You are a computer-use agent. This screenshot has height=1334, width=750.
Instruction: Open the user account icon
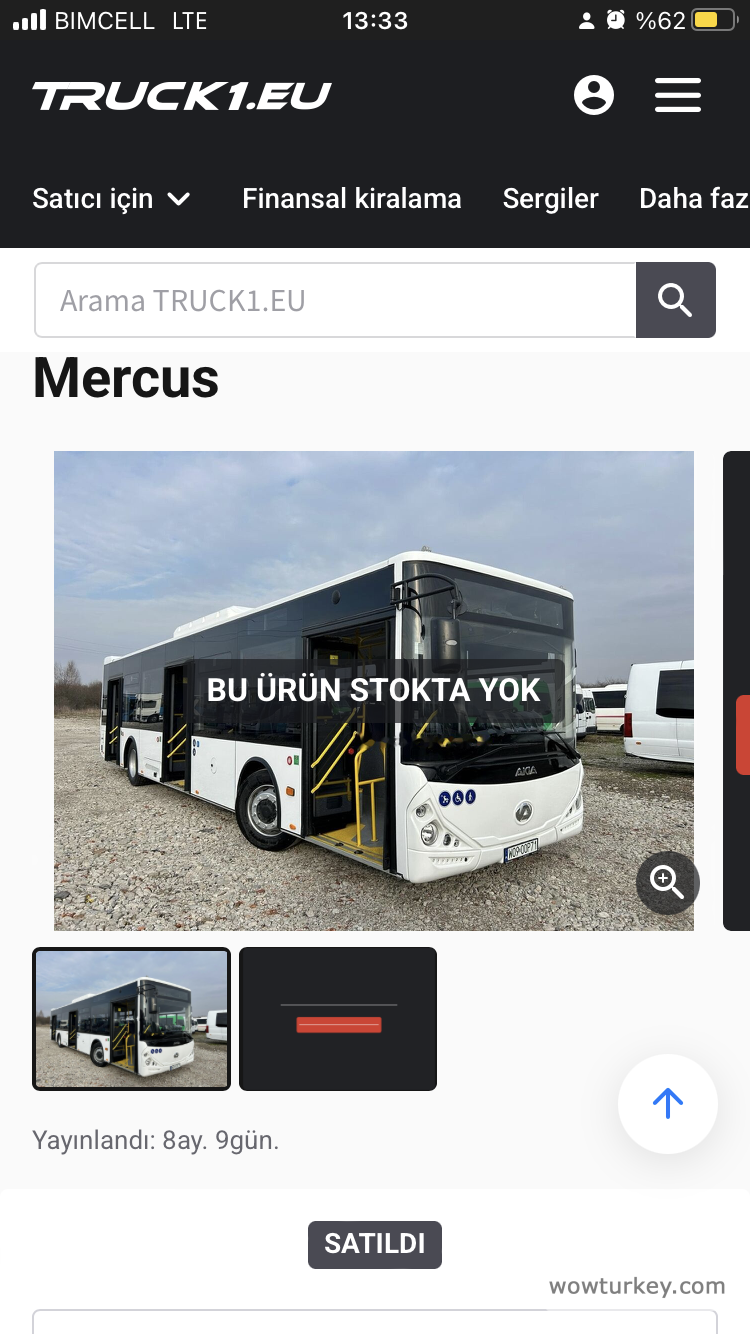tap(593, 96)
